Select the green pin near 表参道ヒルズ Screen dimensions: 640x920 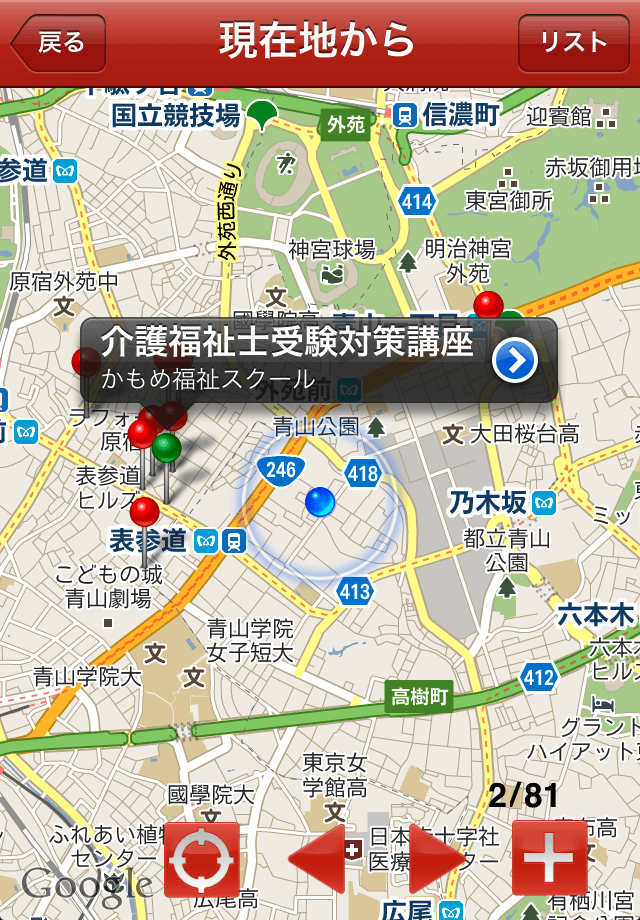click(x=166, y=447)
